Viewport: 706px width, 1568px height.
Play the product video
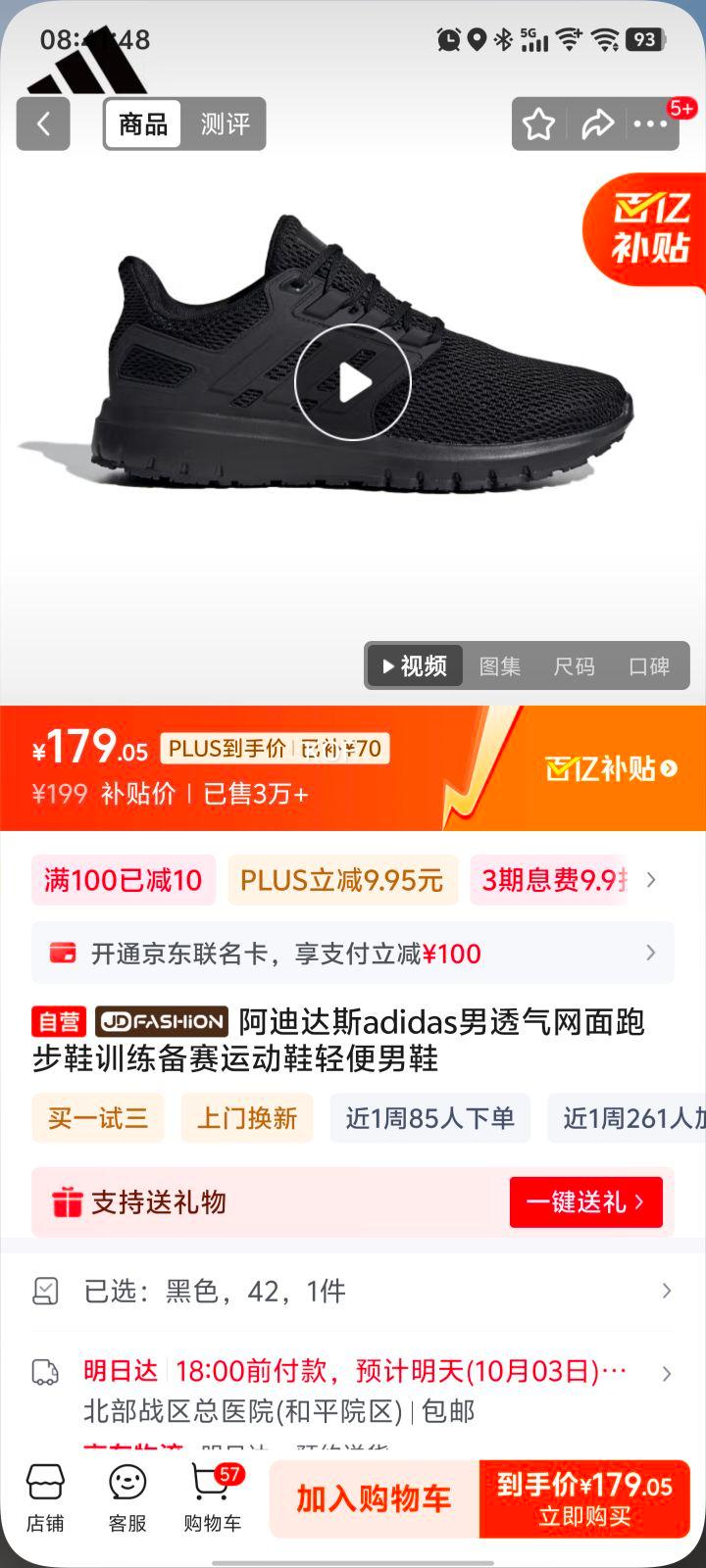coord(353,382)
